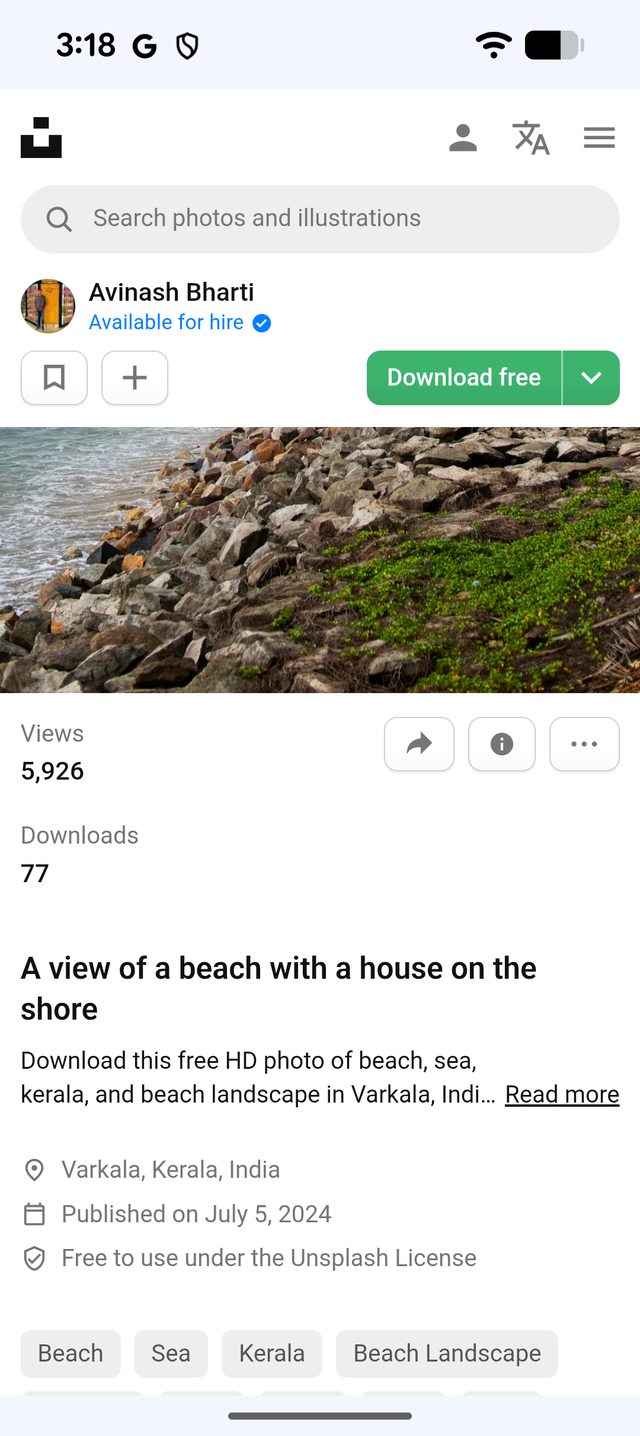Image resolution: width=640 pixels, height=1436 pixels.
Task: Open the photo info details
Action: pos(502,744)
